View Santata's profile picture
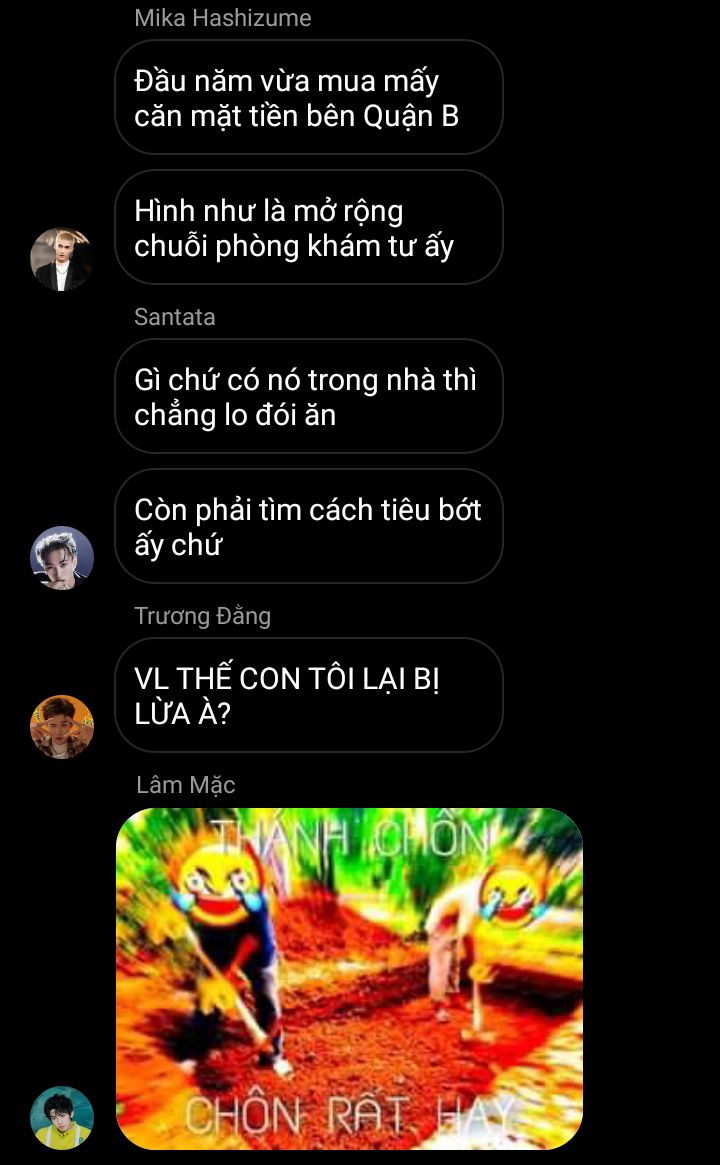The height and width of the screenshot is (1165, 720). click(x=62, y=558)
